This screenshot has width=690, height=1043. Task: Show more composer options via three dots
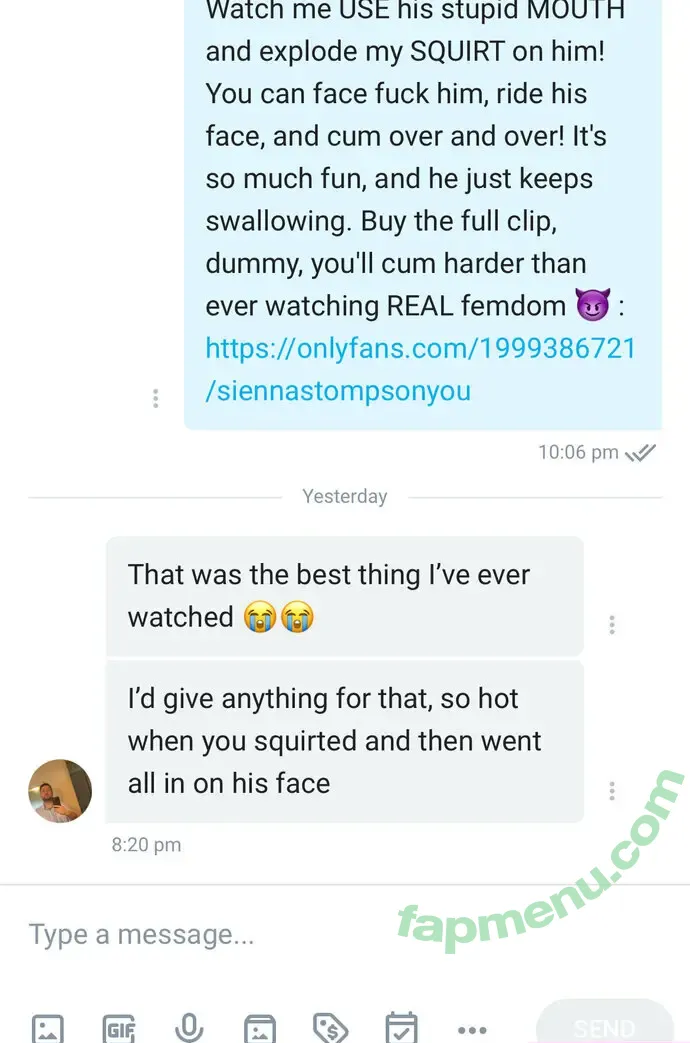click(x=472, y=1029)
